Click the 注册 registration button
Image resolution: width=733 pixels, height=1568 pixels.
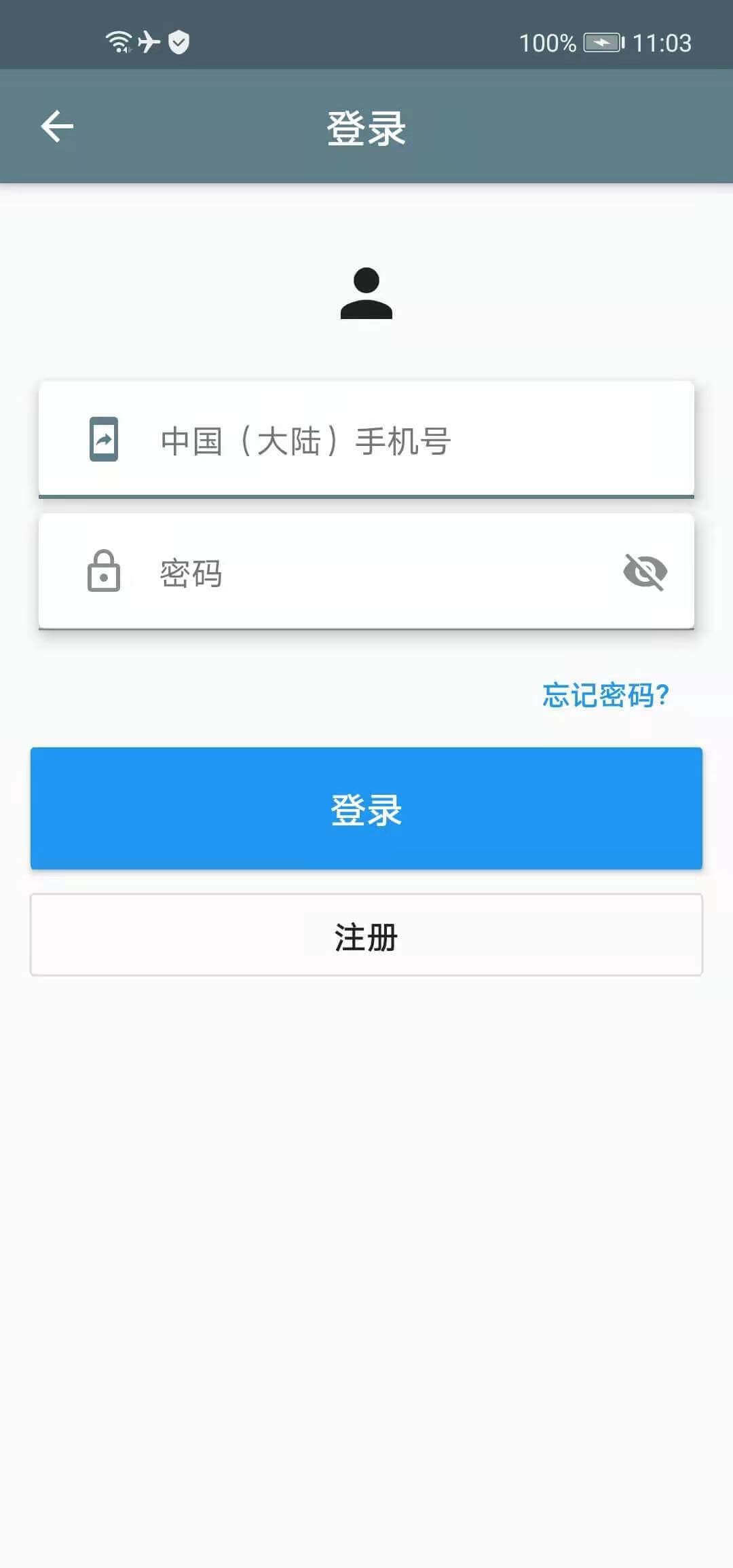click(366, 935)
